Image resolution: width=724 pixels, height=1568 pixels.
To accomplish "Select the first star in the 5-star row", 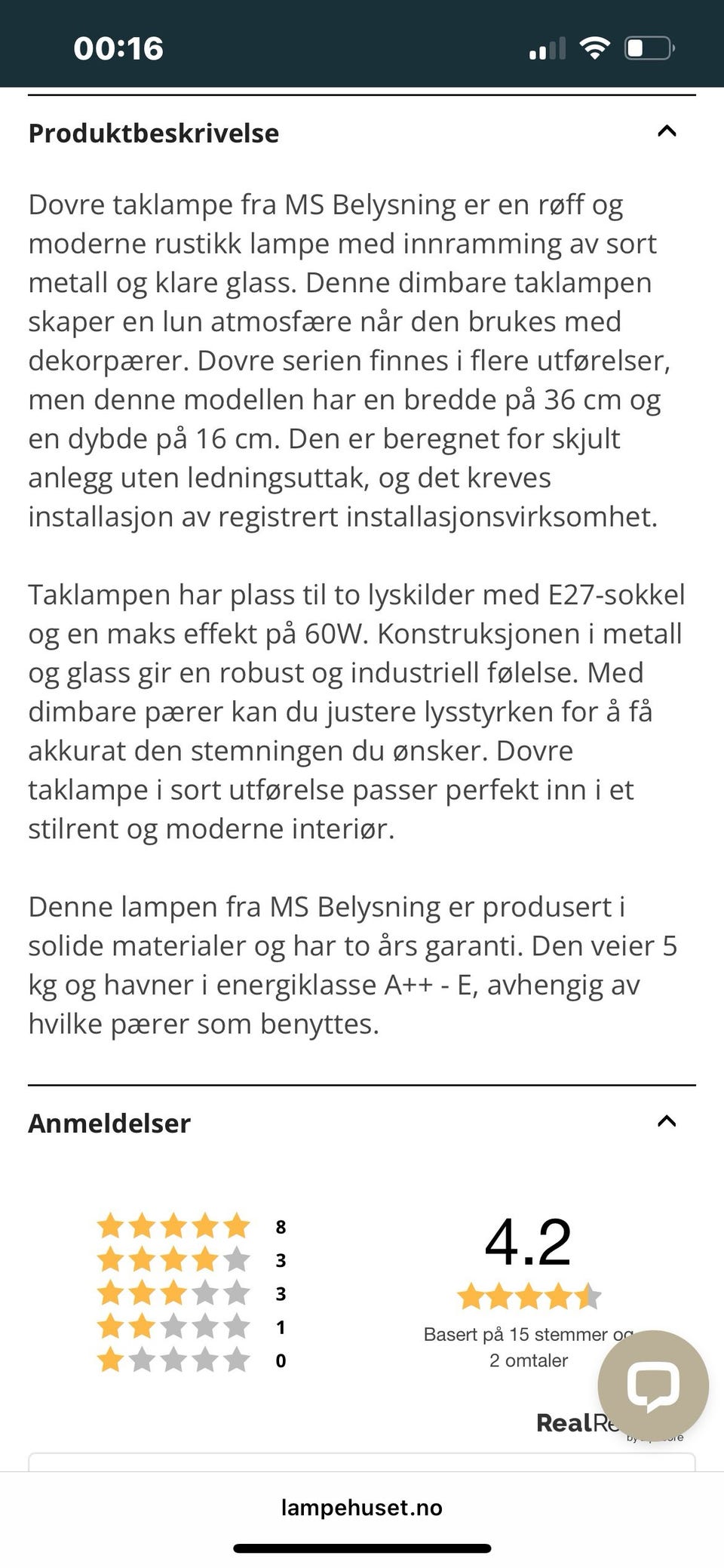I will coord(108,1225).
